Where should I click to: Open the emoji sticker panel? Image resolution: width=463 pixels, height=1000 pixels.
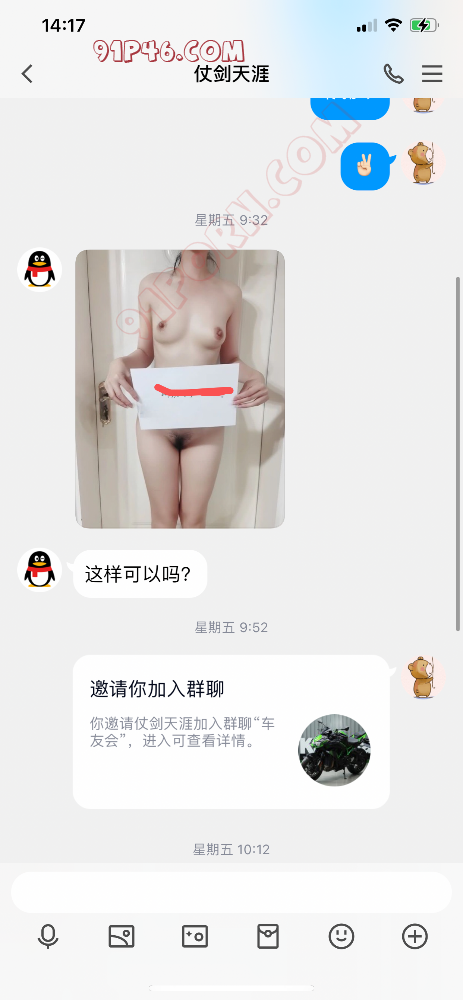pyautogui.click(x=341, y=936)
